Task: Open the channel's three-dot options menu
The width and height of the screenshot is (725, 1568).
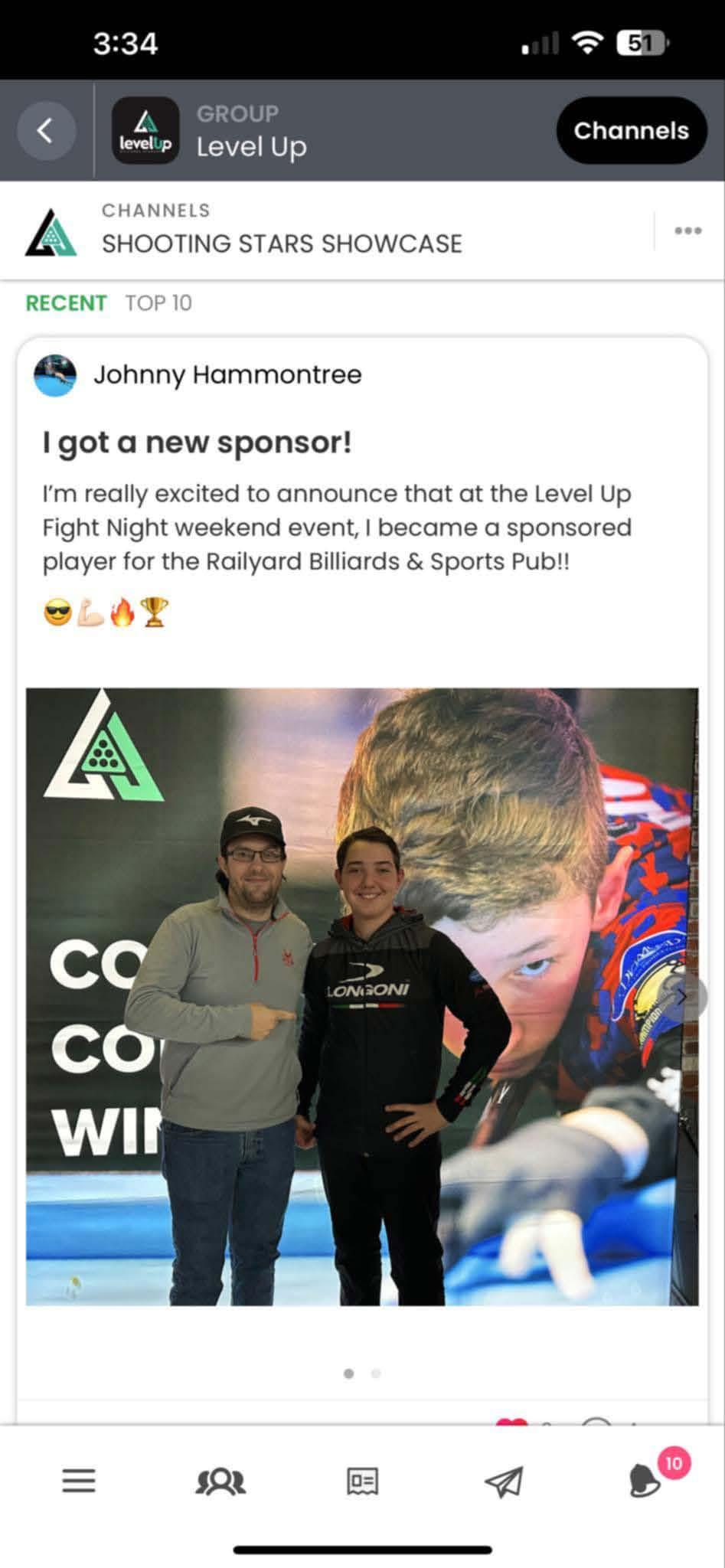Action: click(687, 230)
